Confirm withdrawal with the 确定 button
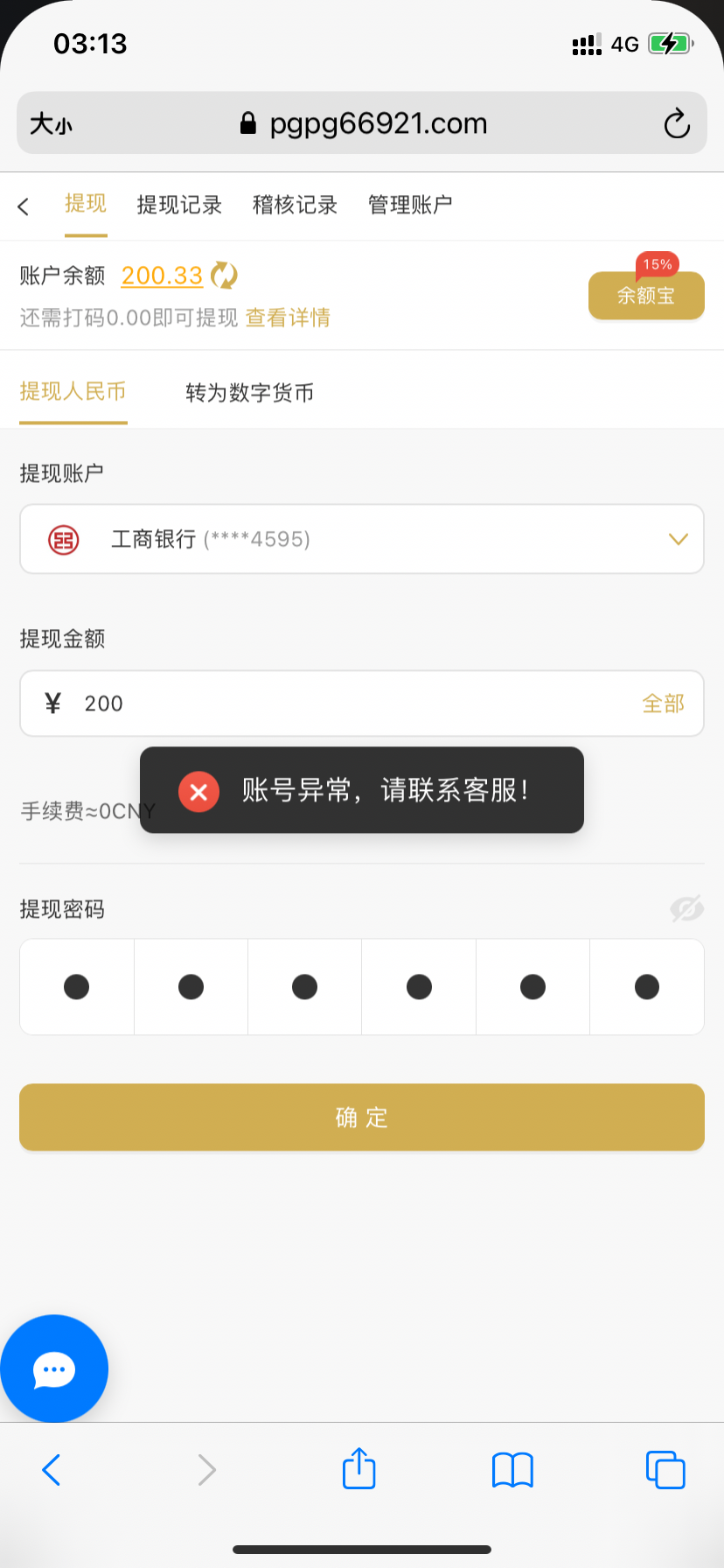 pos(361,1117)
